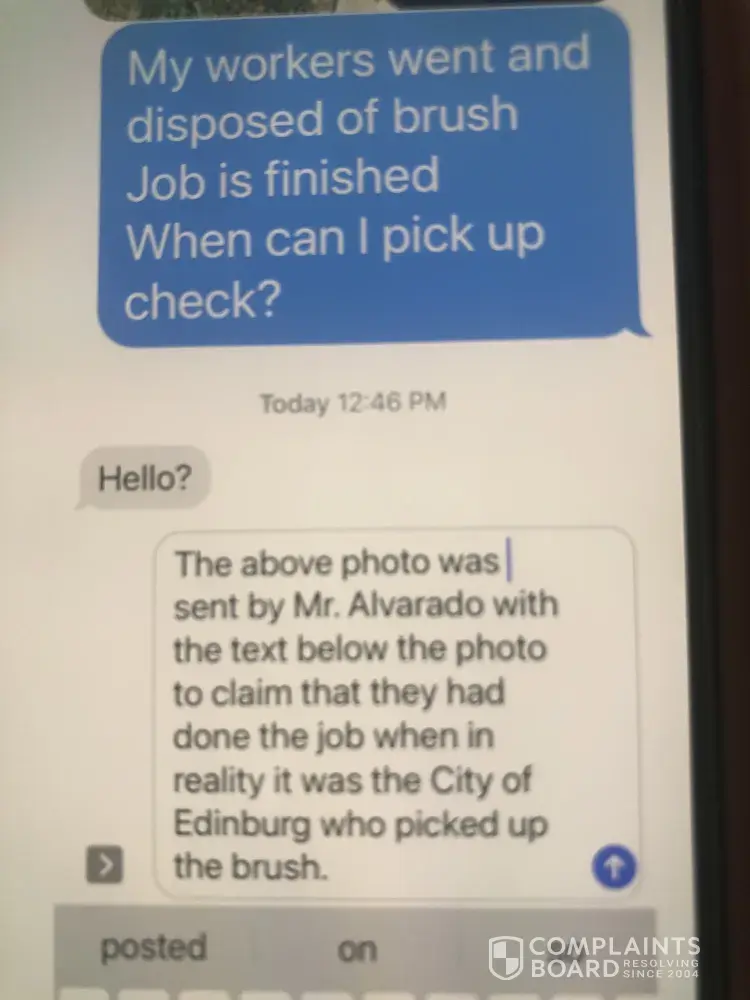
Task: Send the typed message with the blue arrow
Action: [613, 868]
